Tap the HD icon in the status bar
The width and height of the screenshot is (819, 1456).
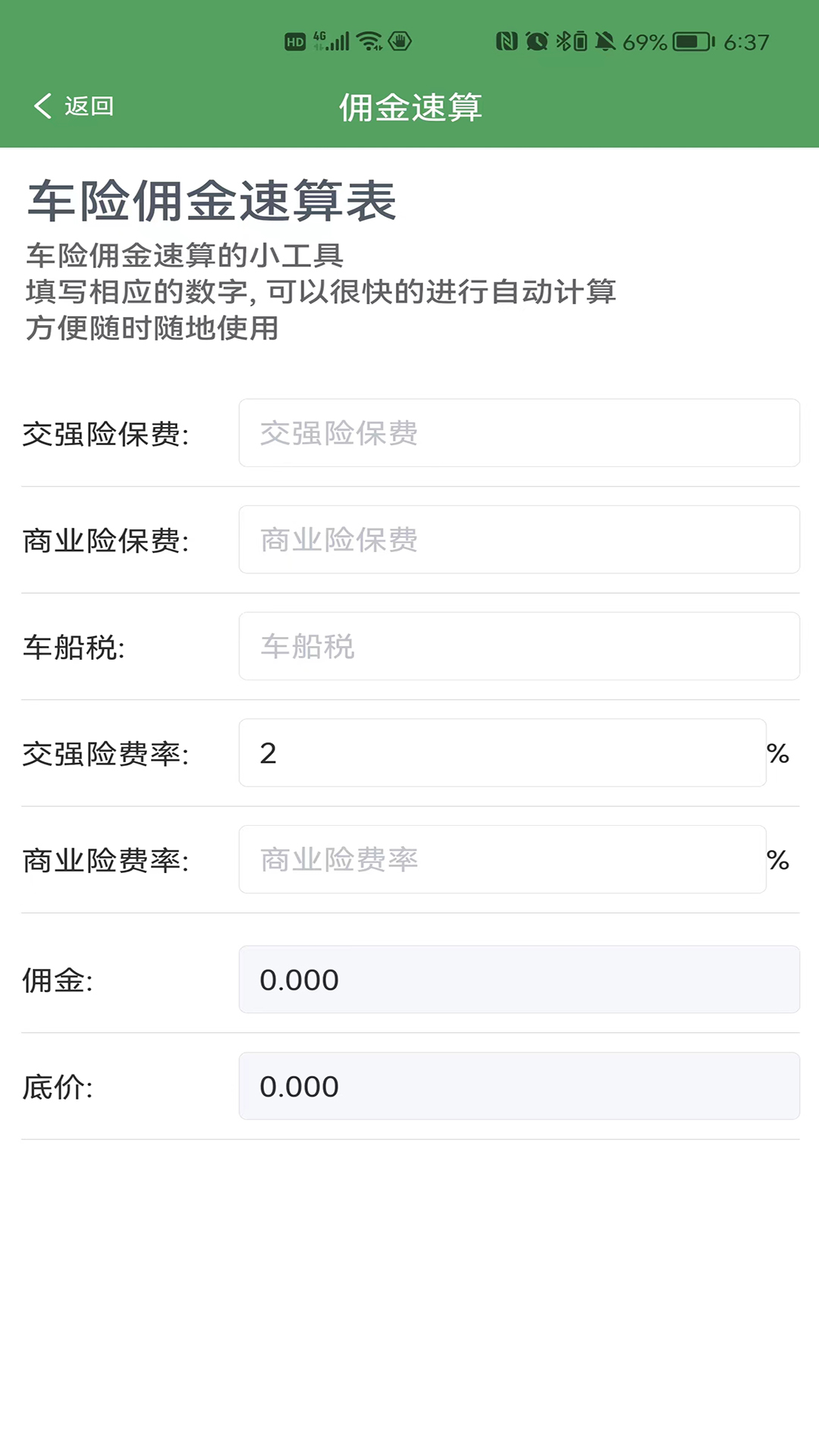point(294,42)
